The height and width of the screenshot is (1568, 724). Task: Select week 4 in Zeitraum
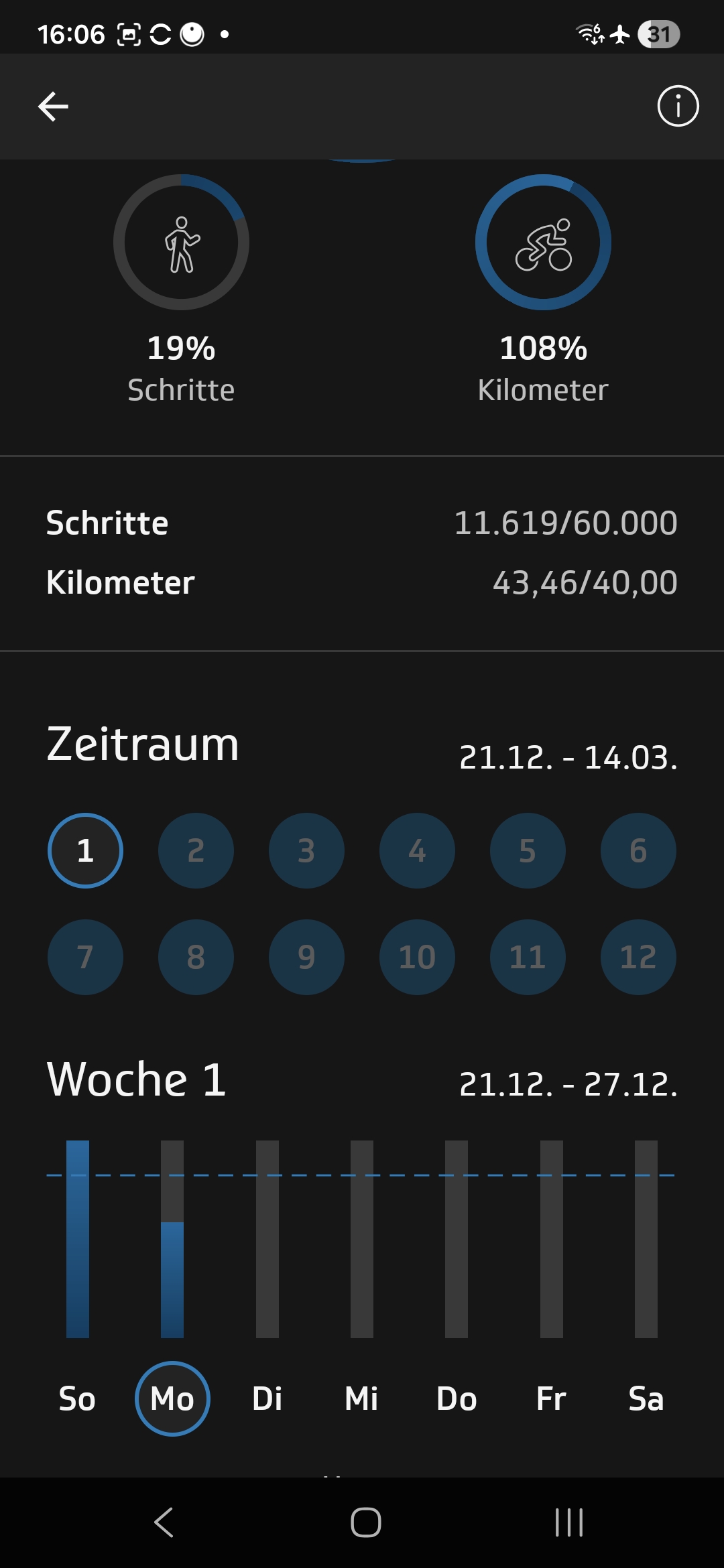click(x=417, y=850)
